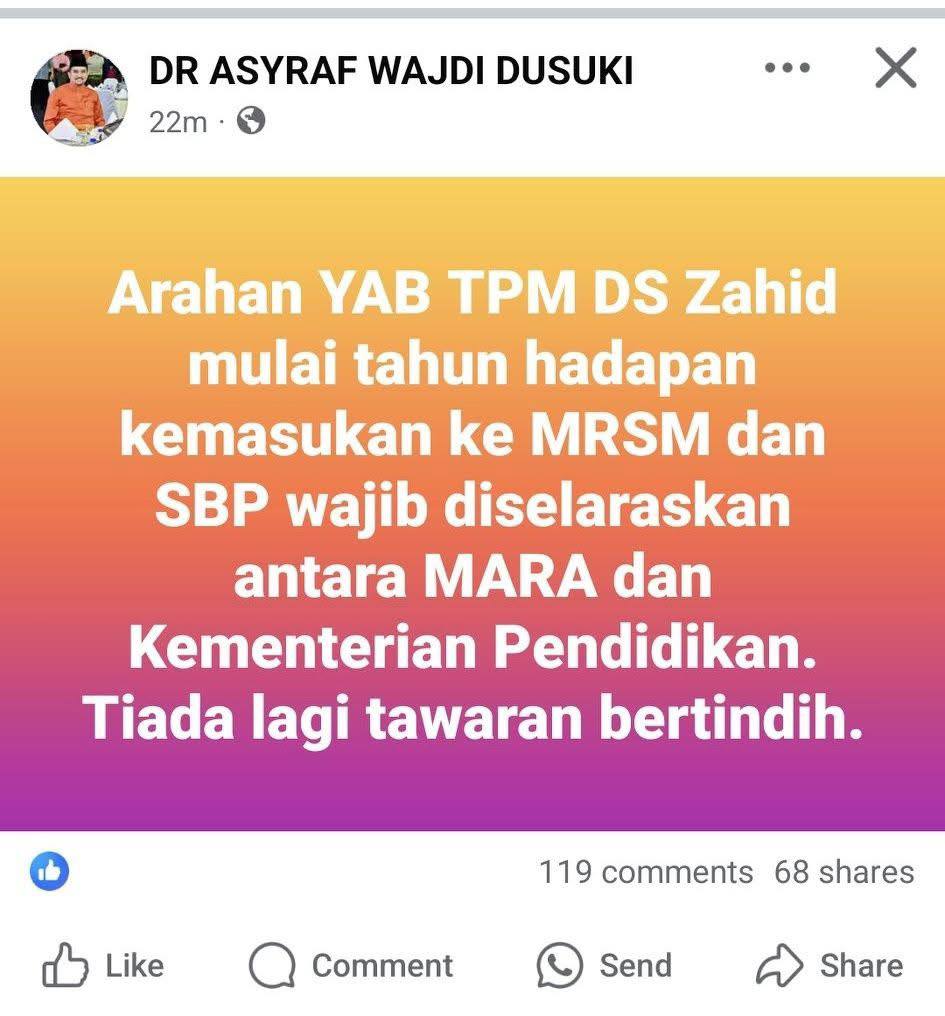Send the post via WhatsApp
Image resolution: width=945 pixels, height=1016 pixels.
coord(604,965)
